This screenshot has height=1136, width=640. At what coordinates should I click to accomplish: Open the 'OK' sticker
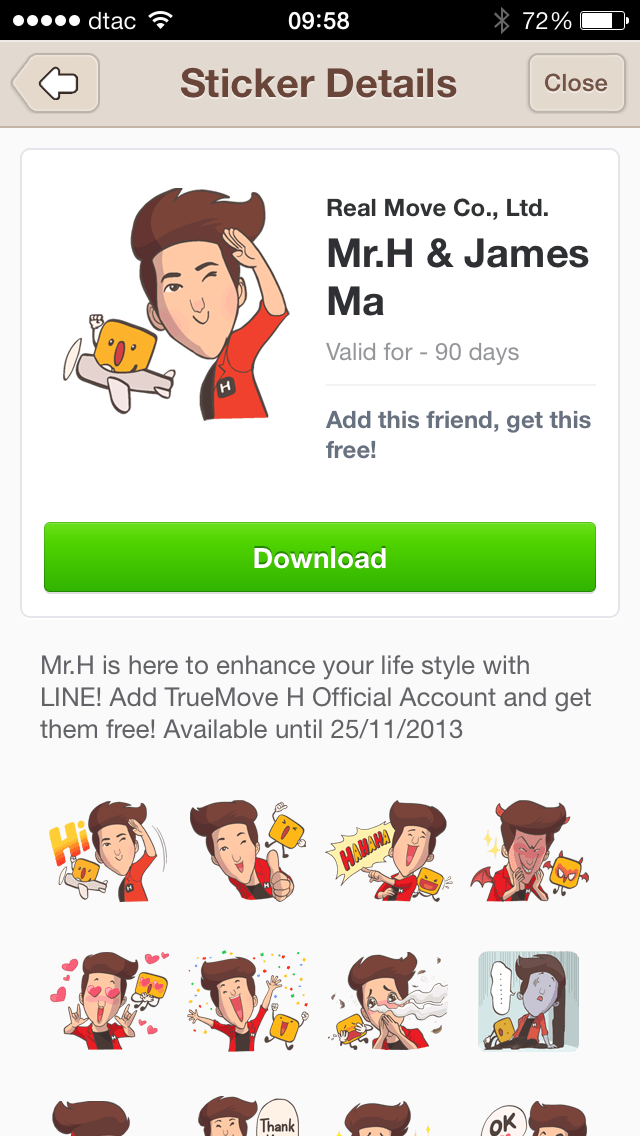tap(530, 1118)
